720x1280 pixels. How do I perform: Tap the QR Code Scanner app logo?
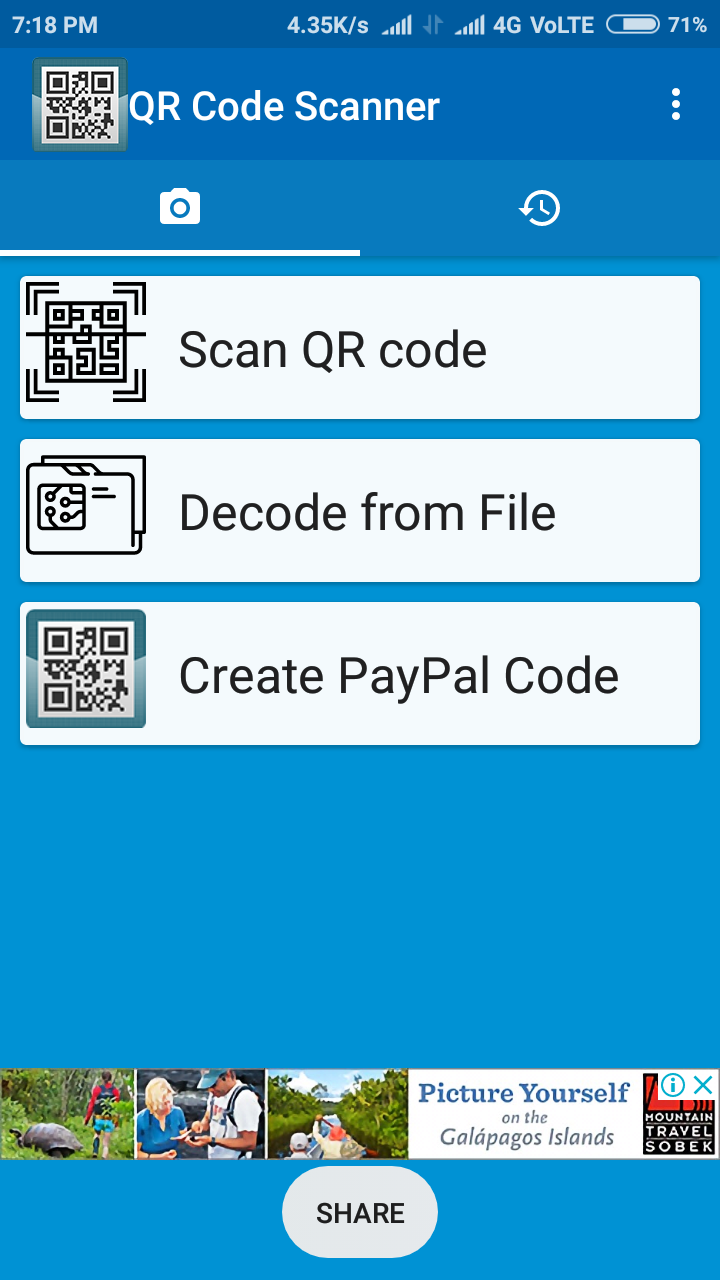(x=80, y=104)
